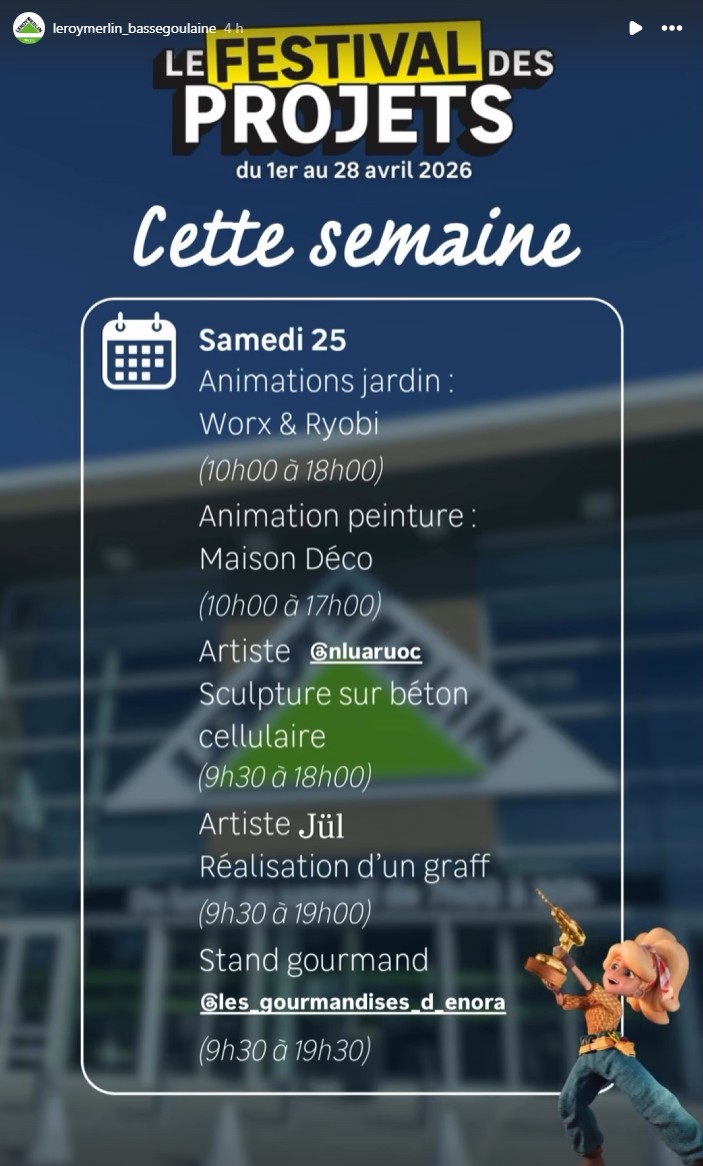703x1166 pixels.
Task: Open the @les_gourmandises_d_enora mention
Action: click(x=352, y=1003)
